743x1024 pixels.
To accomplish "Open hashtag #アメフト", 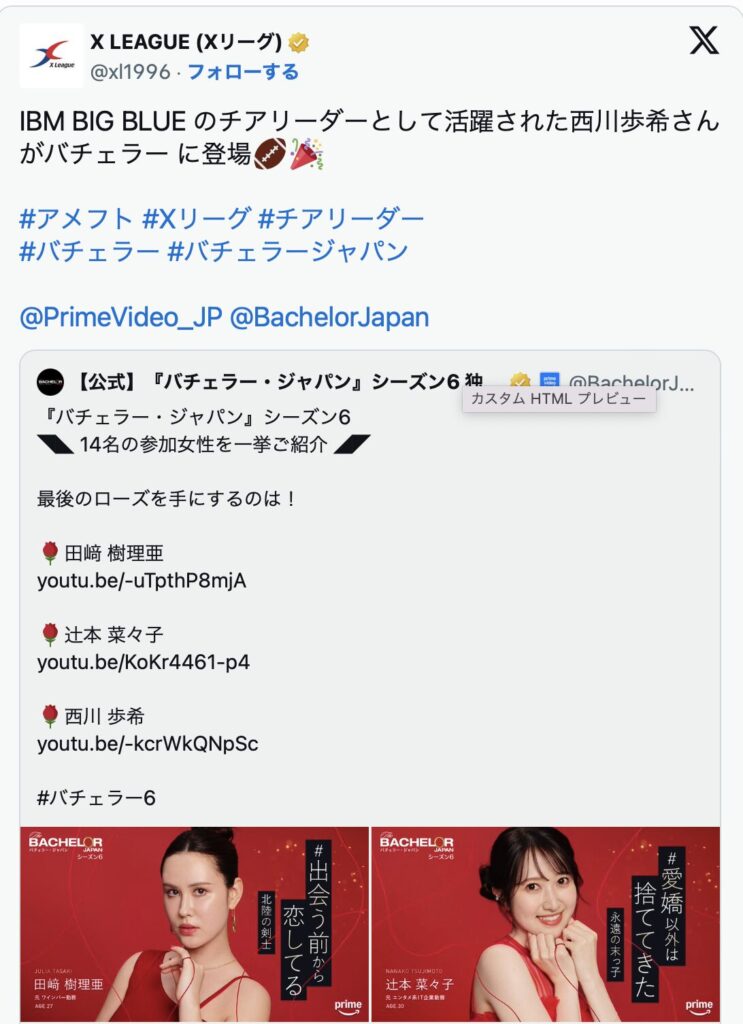I will click(x=76, y=219).
